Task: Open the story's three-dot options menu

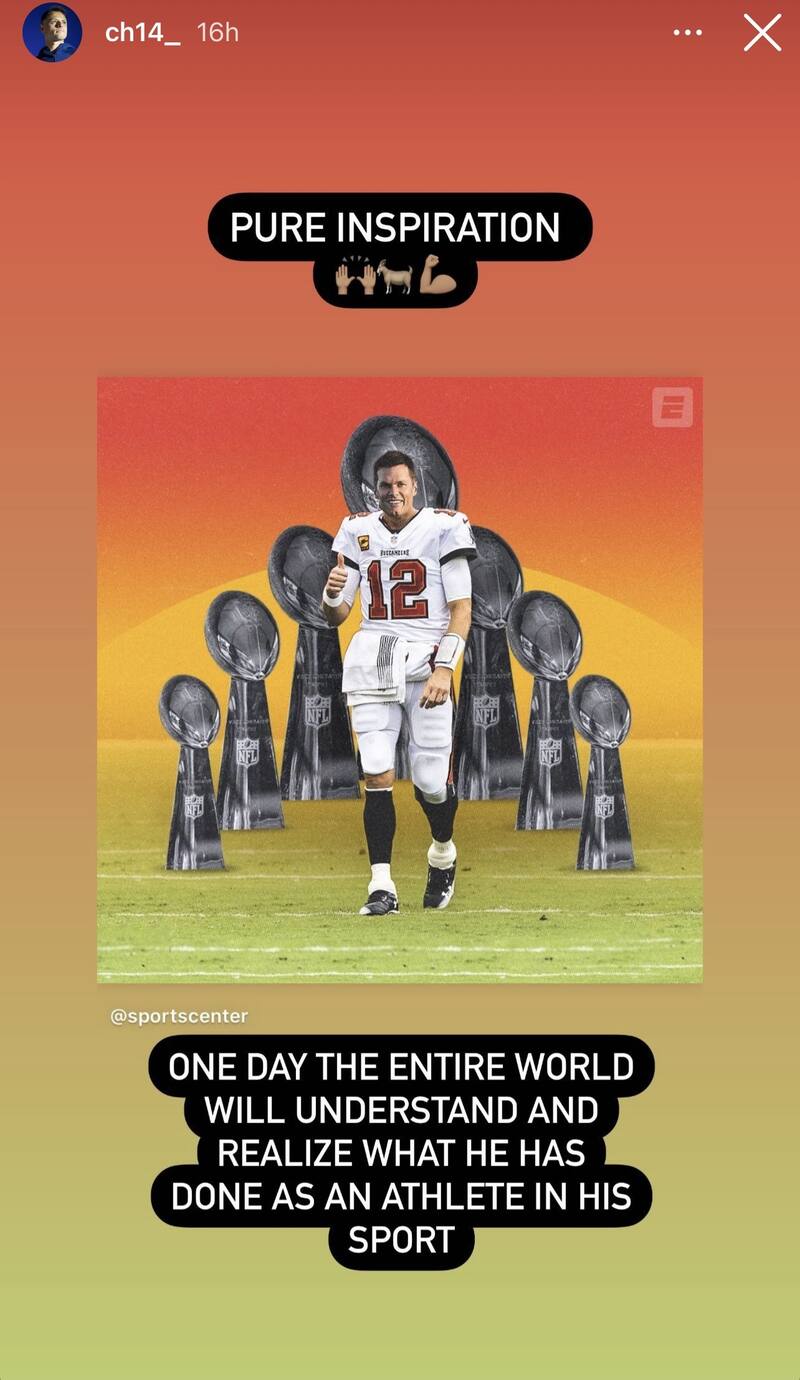Action: (688, 33)
